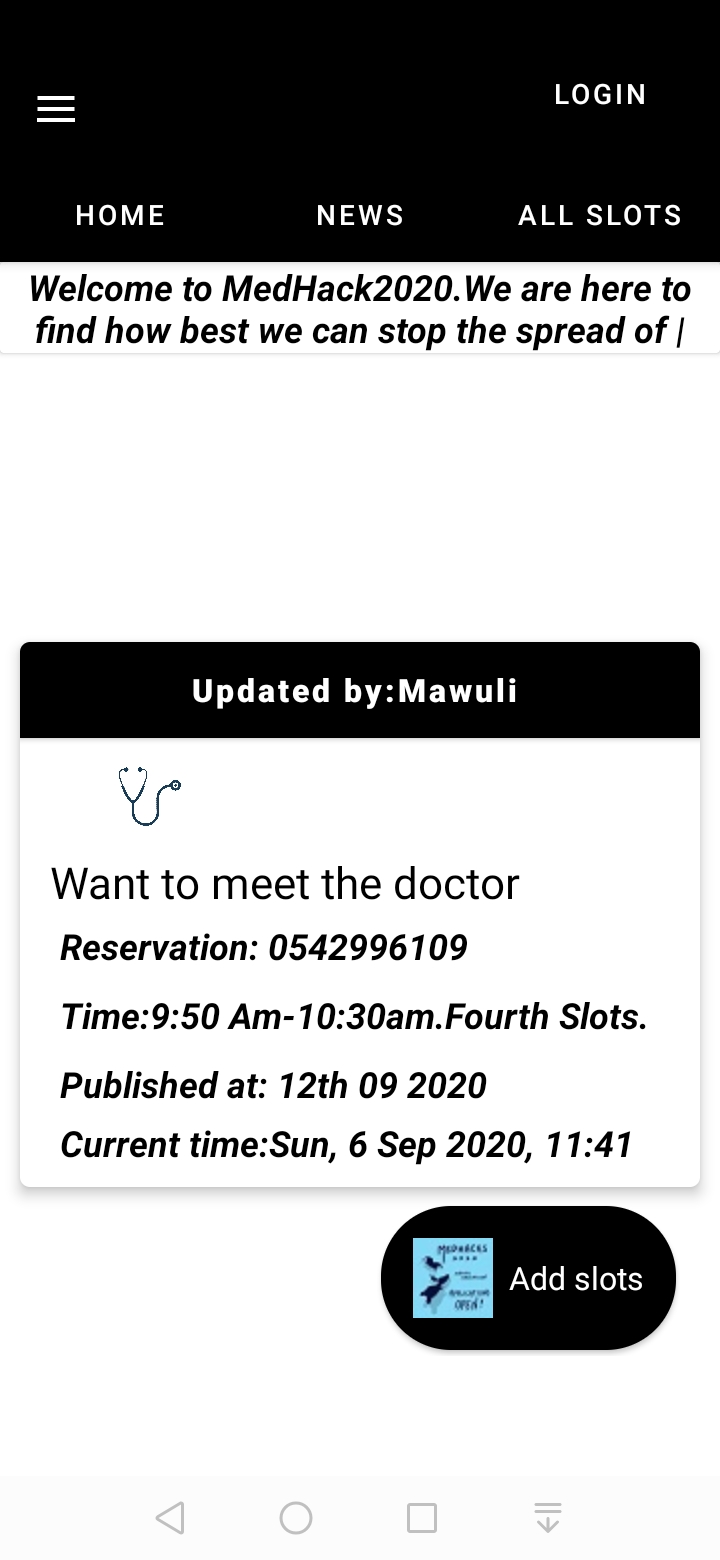The height and width of the screenshot is (1560, 720).
Task: Open the NEWS tab
Action: pos(360,216)
